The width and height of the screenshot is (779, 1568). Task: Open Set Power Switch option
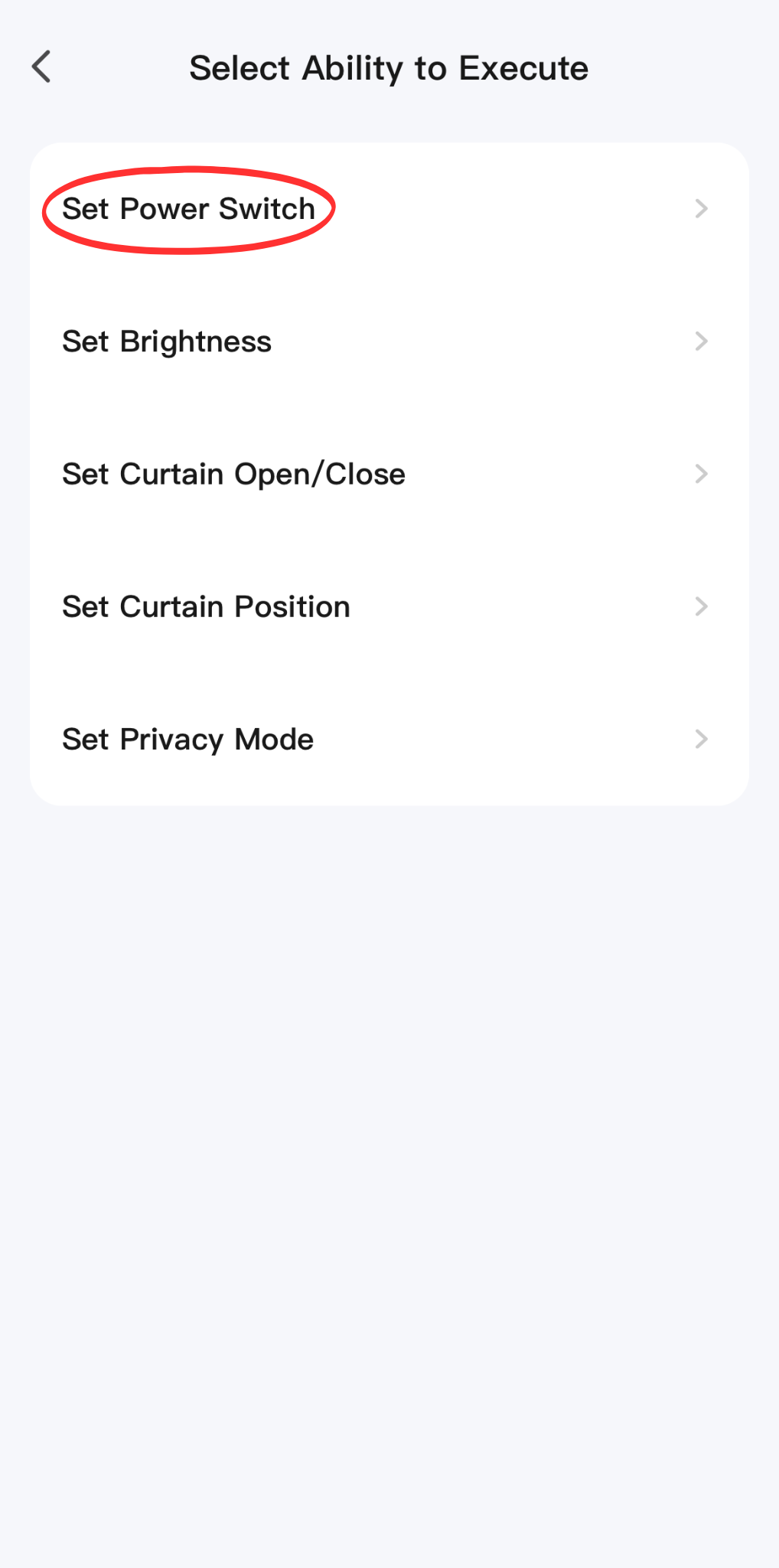(x=188, y=209)
